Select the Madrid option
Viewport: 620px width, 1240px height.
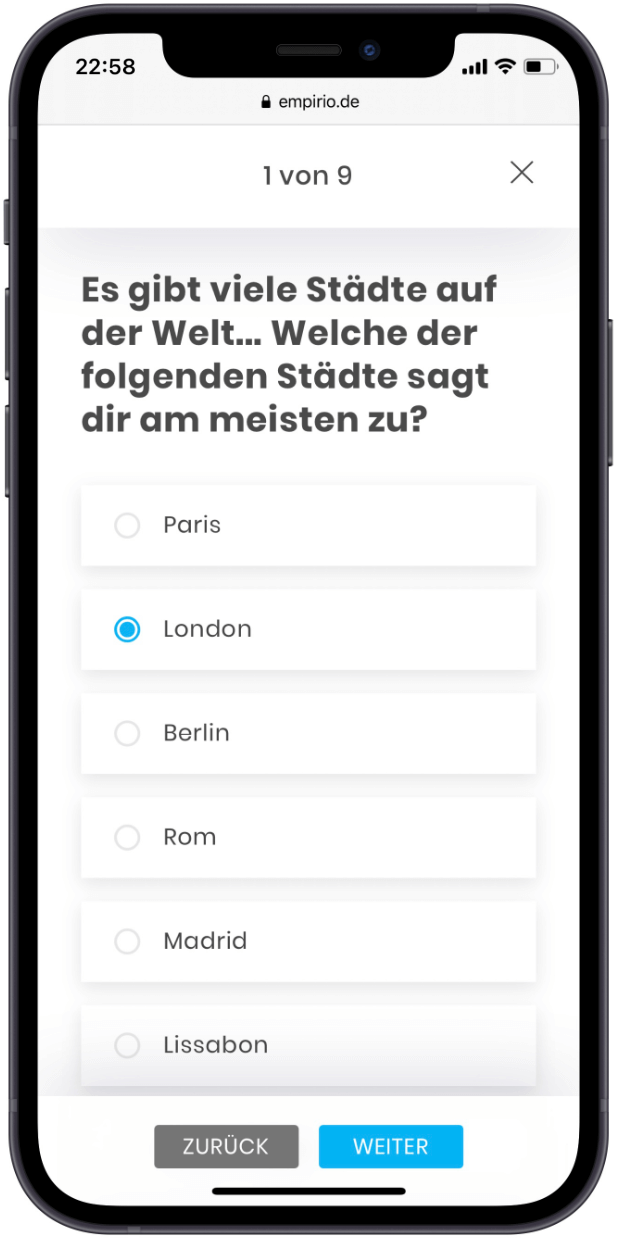(x=308, y=941)
